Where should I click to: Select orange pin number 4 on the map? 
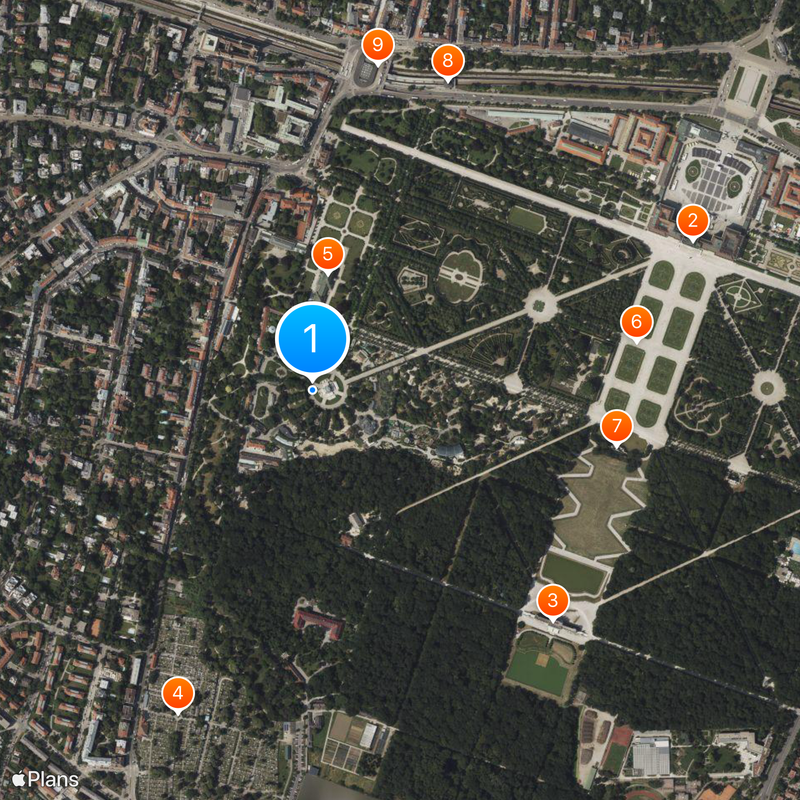[x=178, y=692]
